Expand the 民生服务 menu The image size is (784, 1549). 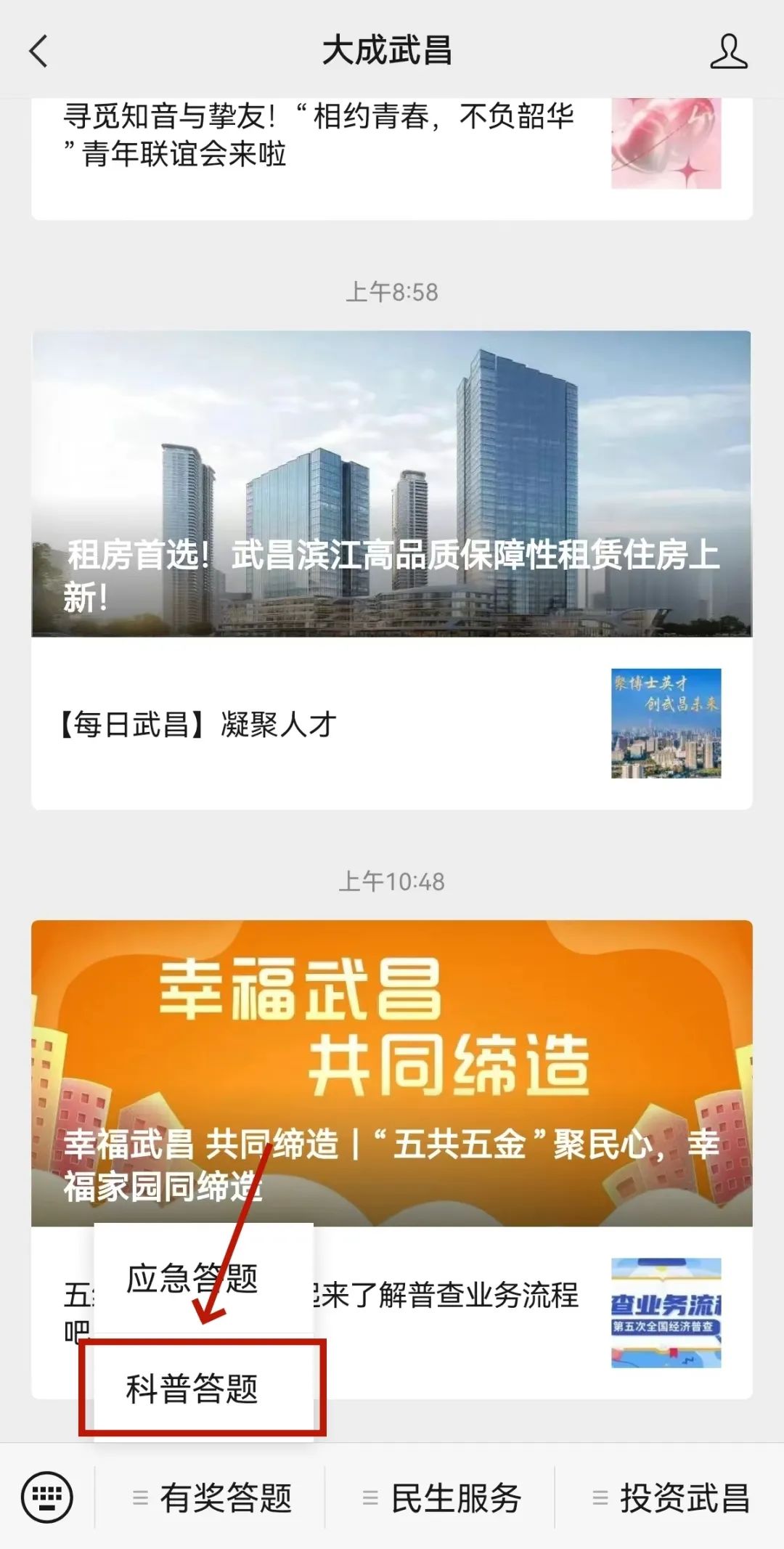(441, 1498)
